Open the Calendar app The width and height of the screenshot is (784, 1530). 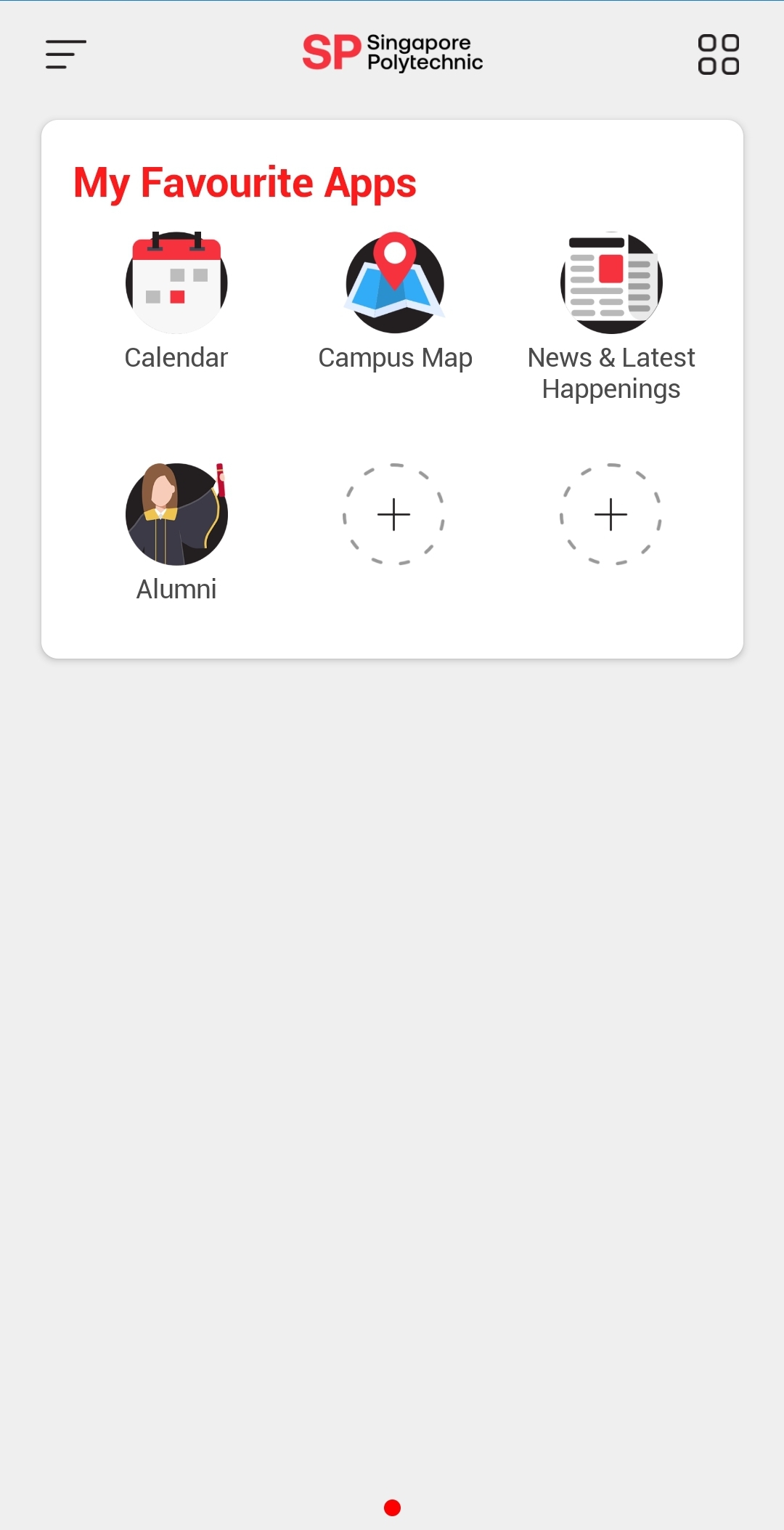click(x=176, y=283)
